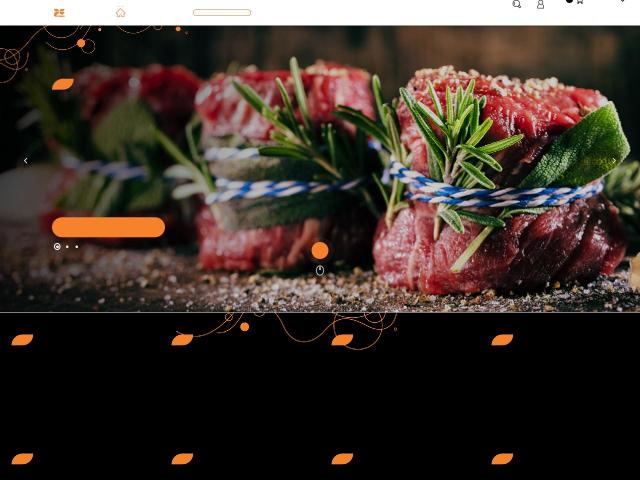Screen dimensions: 640x480
Task: Open the user account icon
Action: 541,4
